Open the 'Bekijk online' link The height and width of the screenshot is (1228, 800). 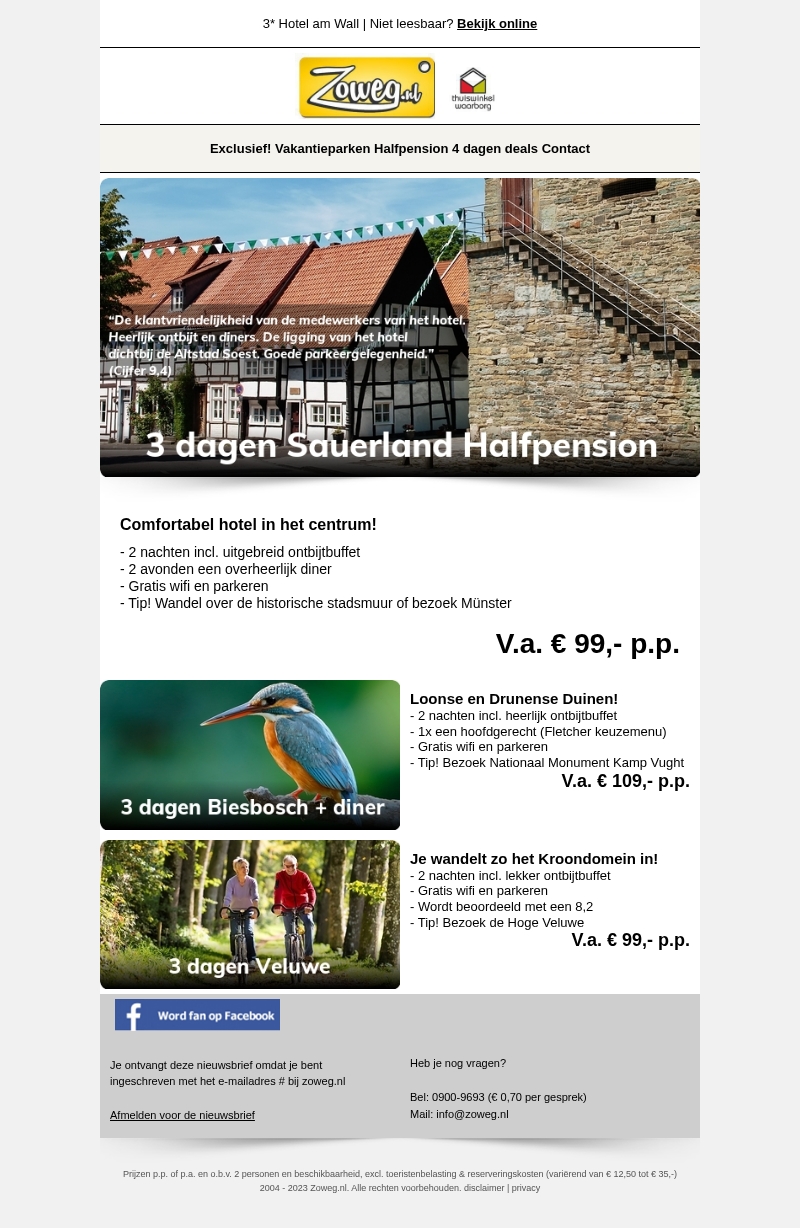pyautogui.click(x=497, y=24)
